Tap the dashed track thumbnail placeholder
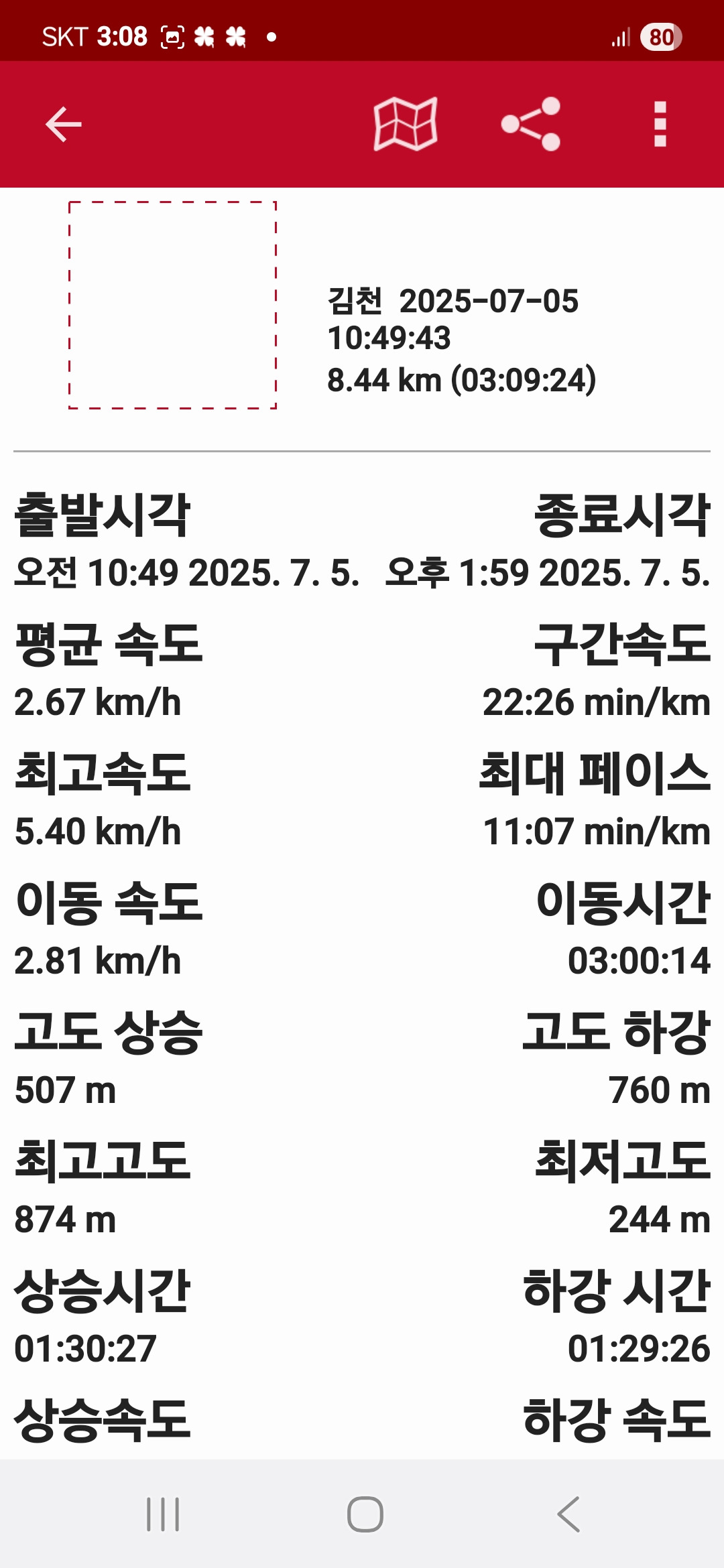The height and width of the screenshot is (1568, 724). 172,305
